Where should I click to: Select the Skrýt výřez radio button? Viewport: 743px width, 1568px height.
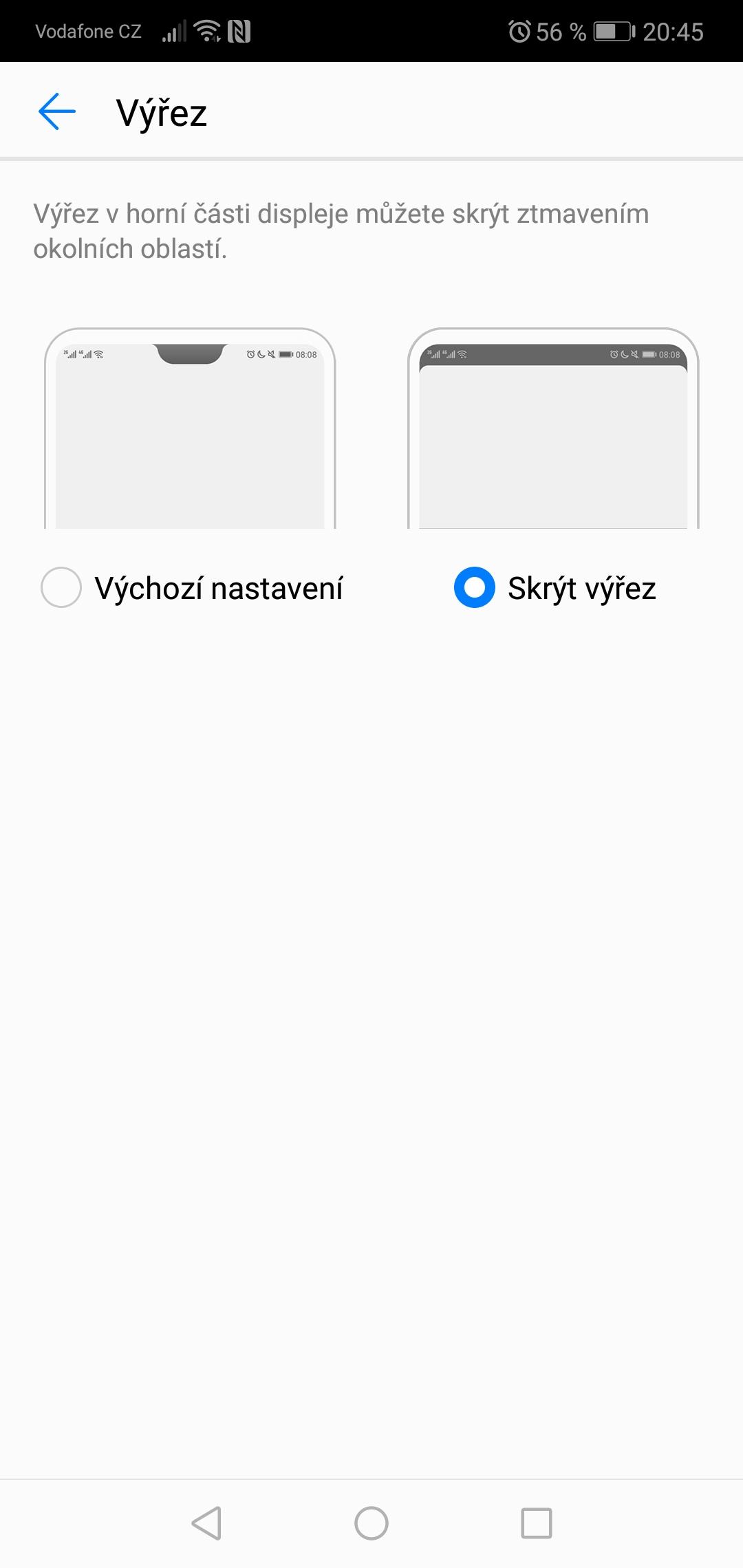pos(475,587)
